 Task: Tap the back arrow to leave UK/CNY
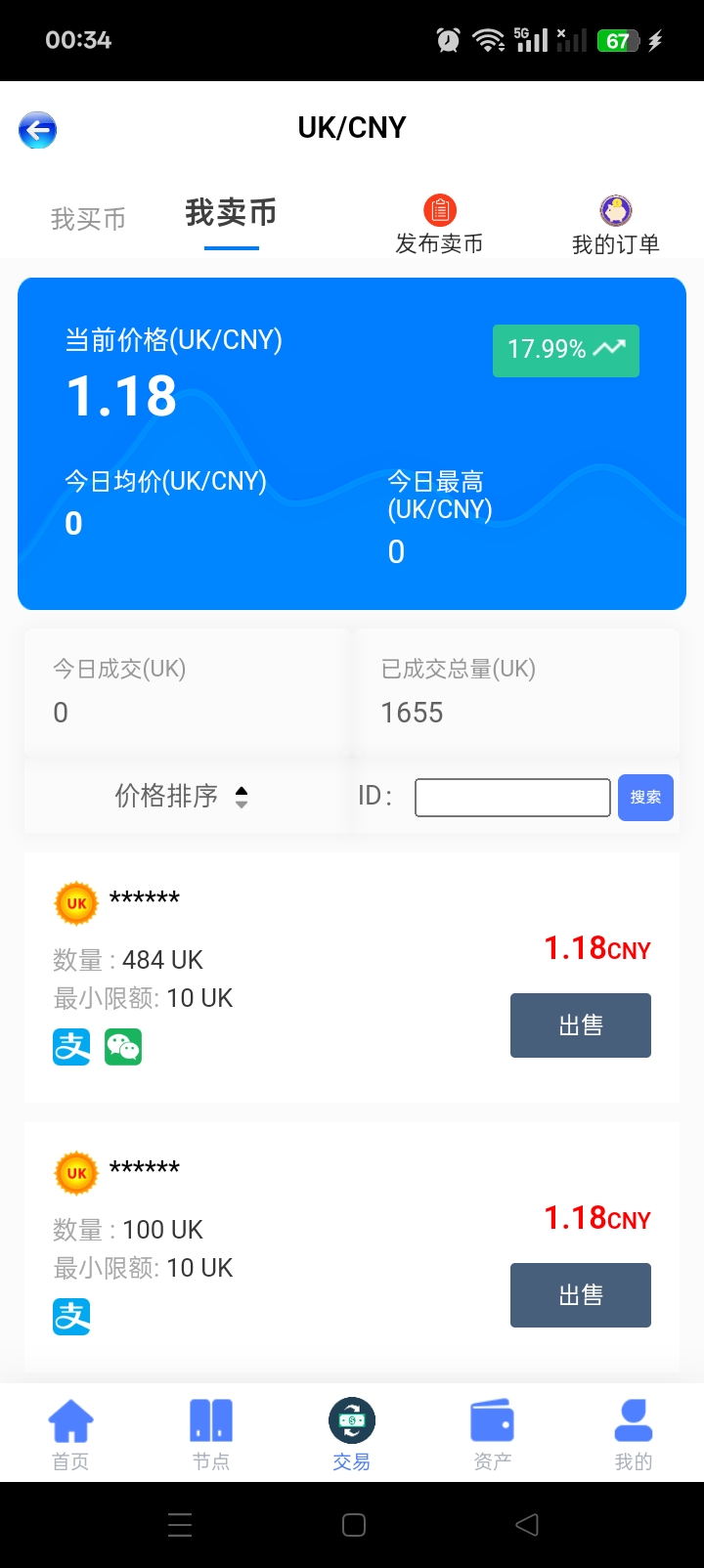[x=38, y=130]
